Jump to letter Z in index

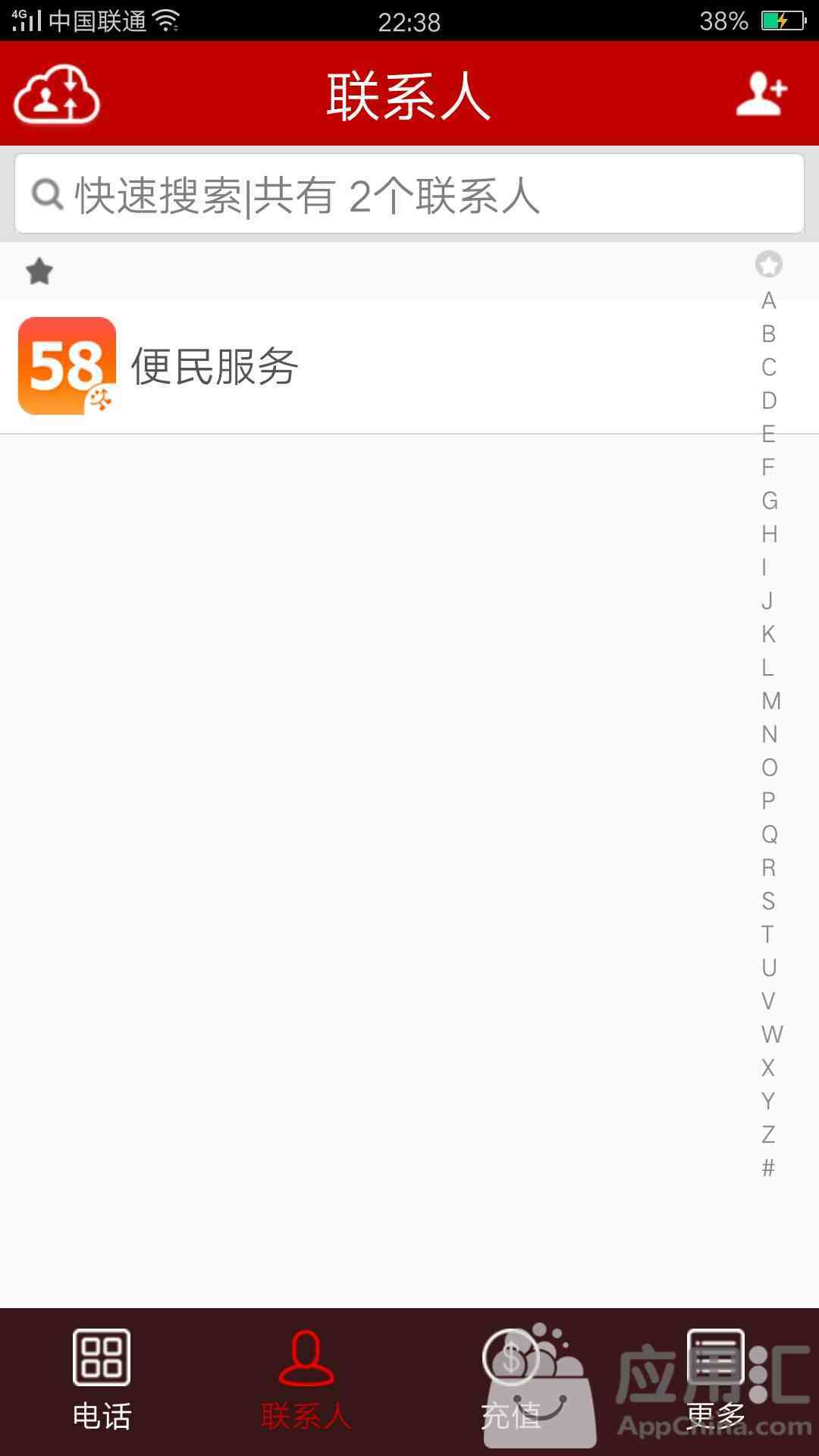click(768, 1134)
